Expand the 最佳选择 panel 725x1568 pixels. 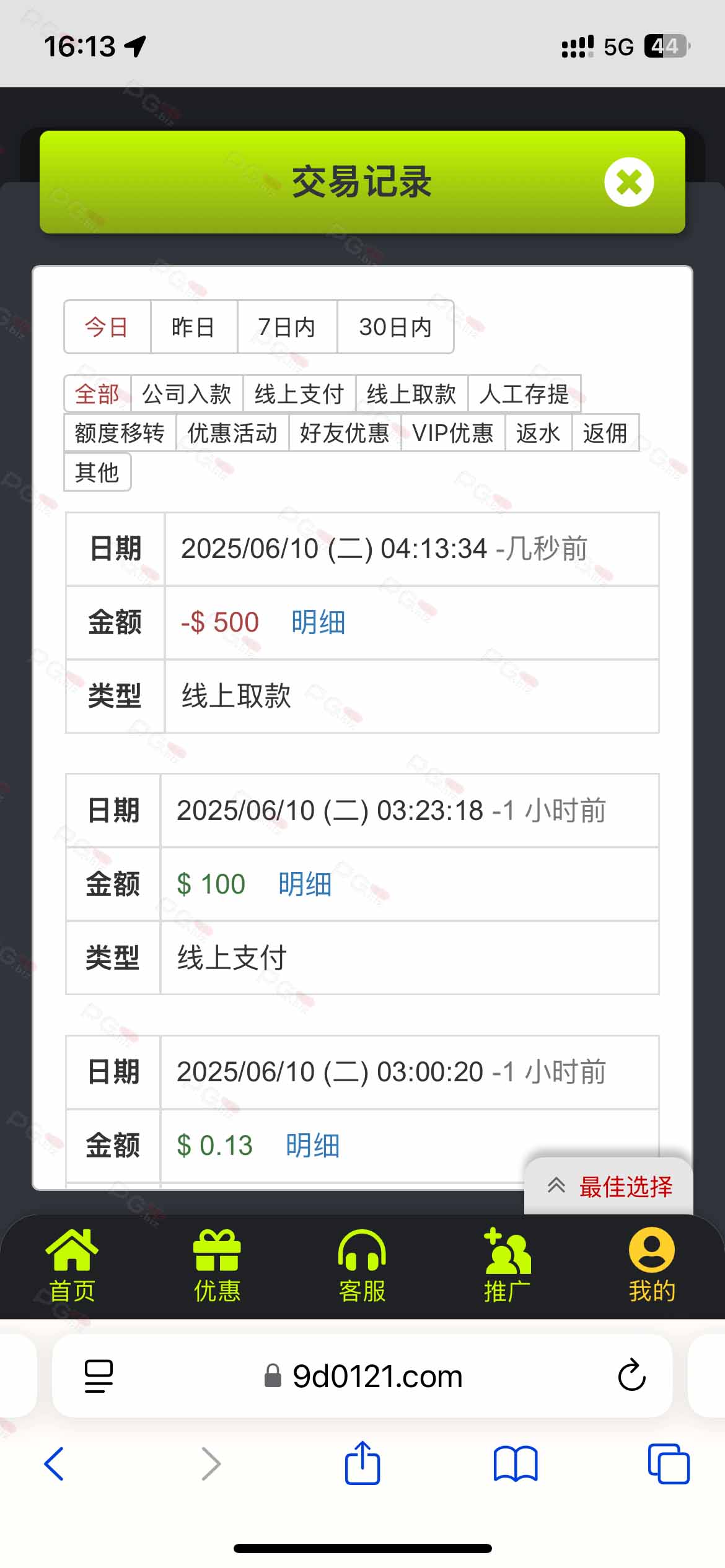[x=610, y=1187]
